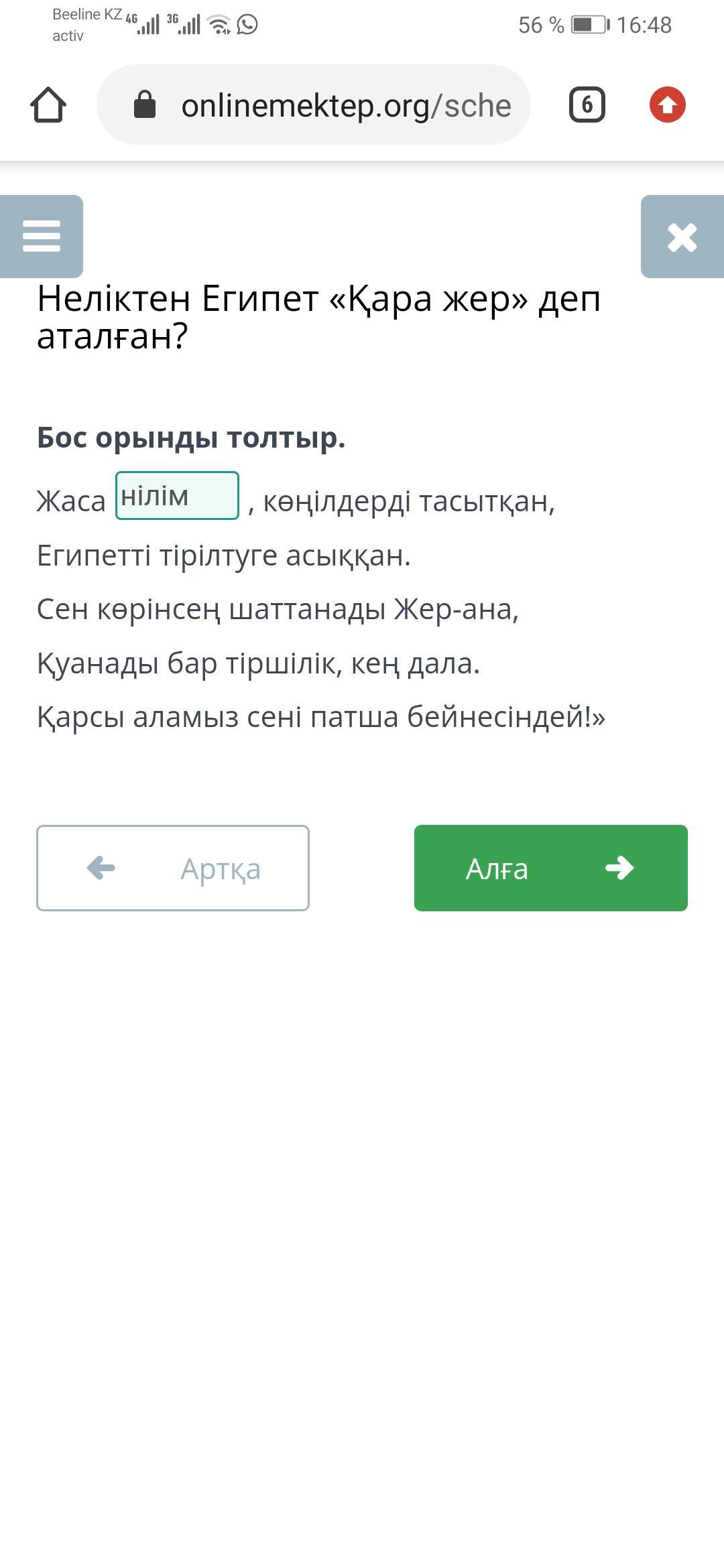Continue forward with the Алға button
Viewport: 724px width, 1568px height.
coord(550,868)
